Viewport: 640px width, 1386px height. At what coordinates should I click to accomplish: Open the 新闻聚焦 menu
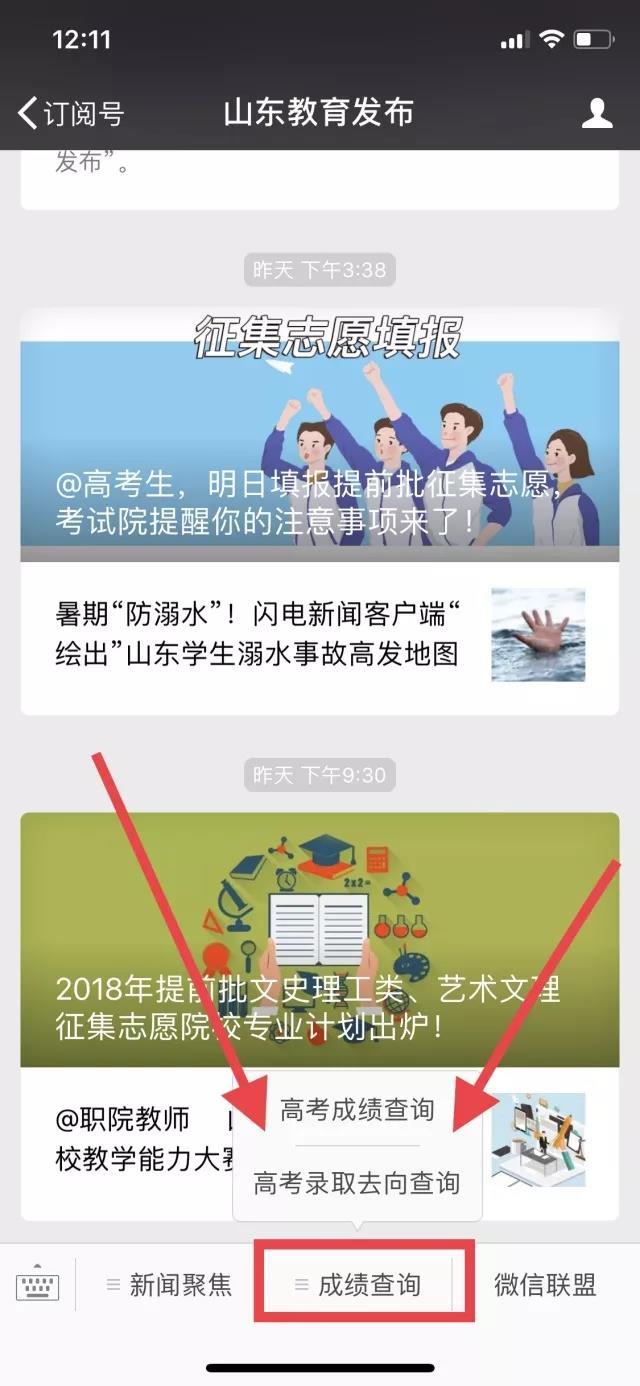tap(170, 1285)
